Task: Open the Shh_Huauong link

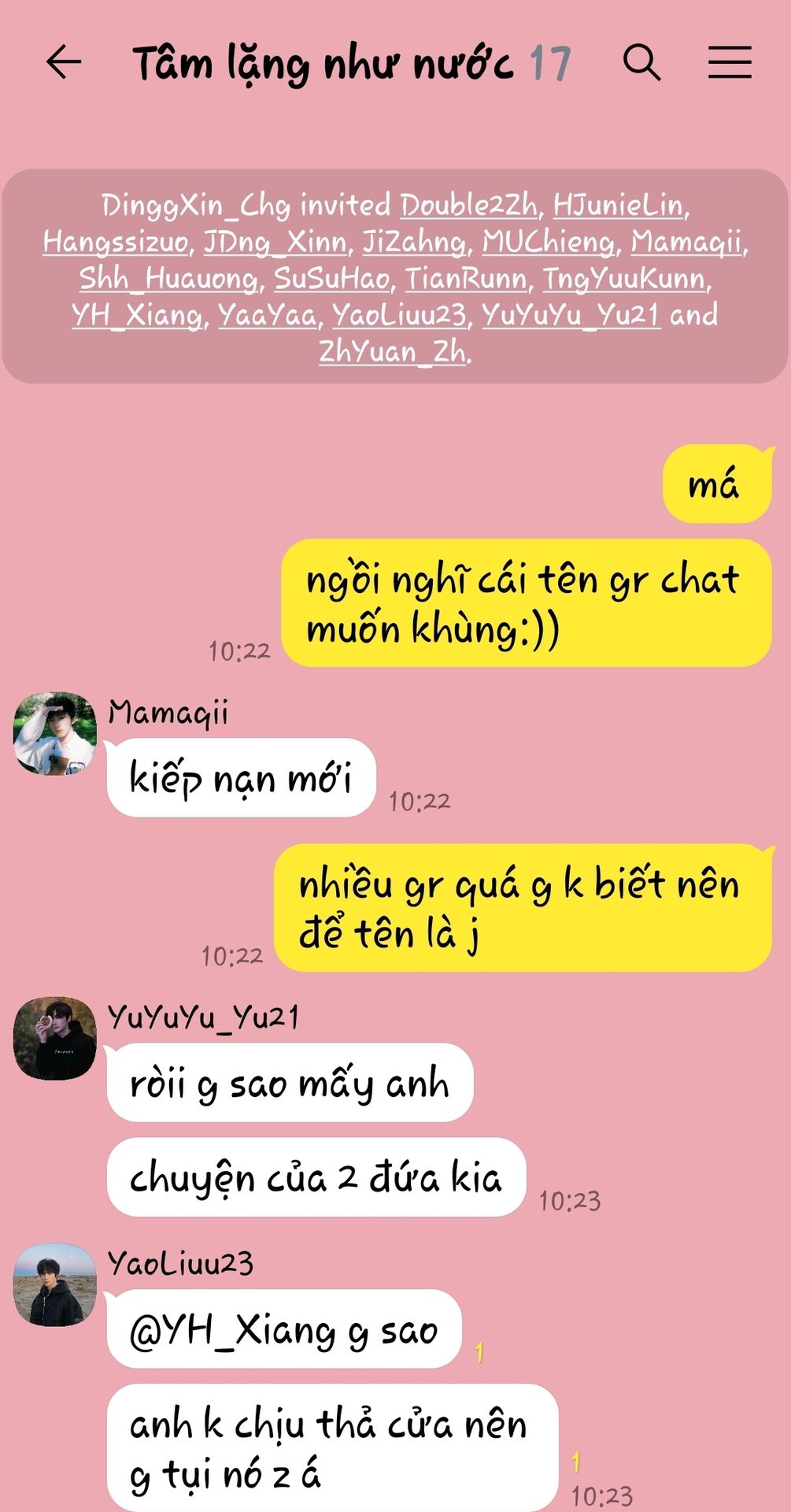Action: pos(168,278)
